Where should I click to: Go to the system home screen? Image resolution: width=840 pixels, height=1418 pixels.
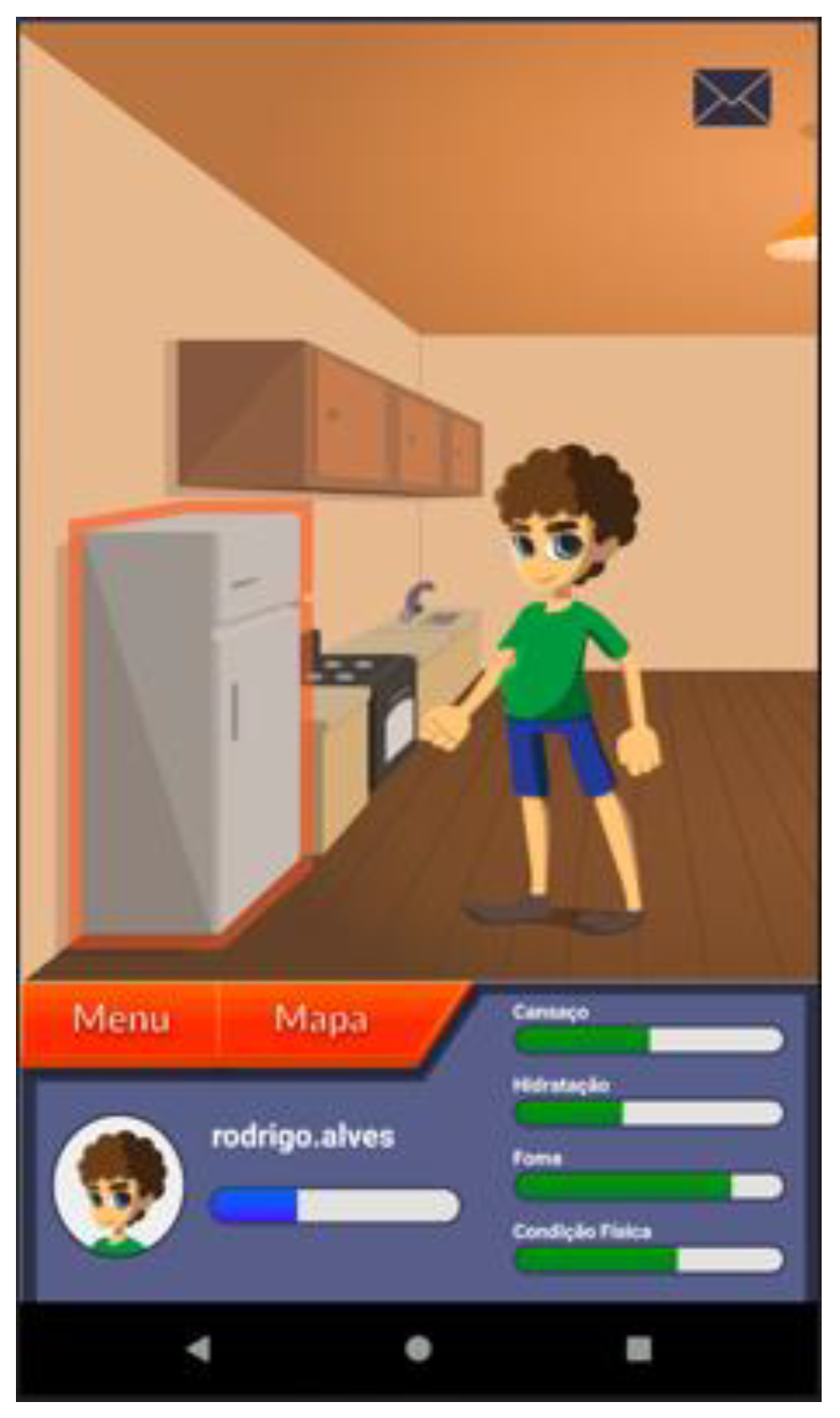tap(418, 1349)
